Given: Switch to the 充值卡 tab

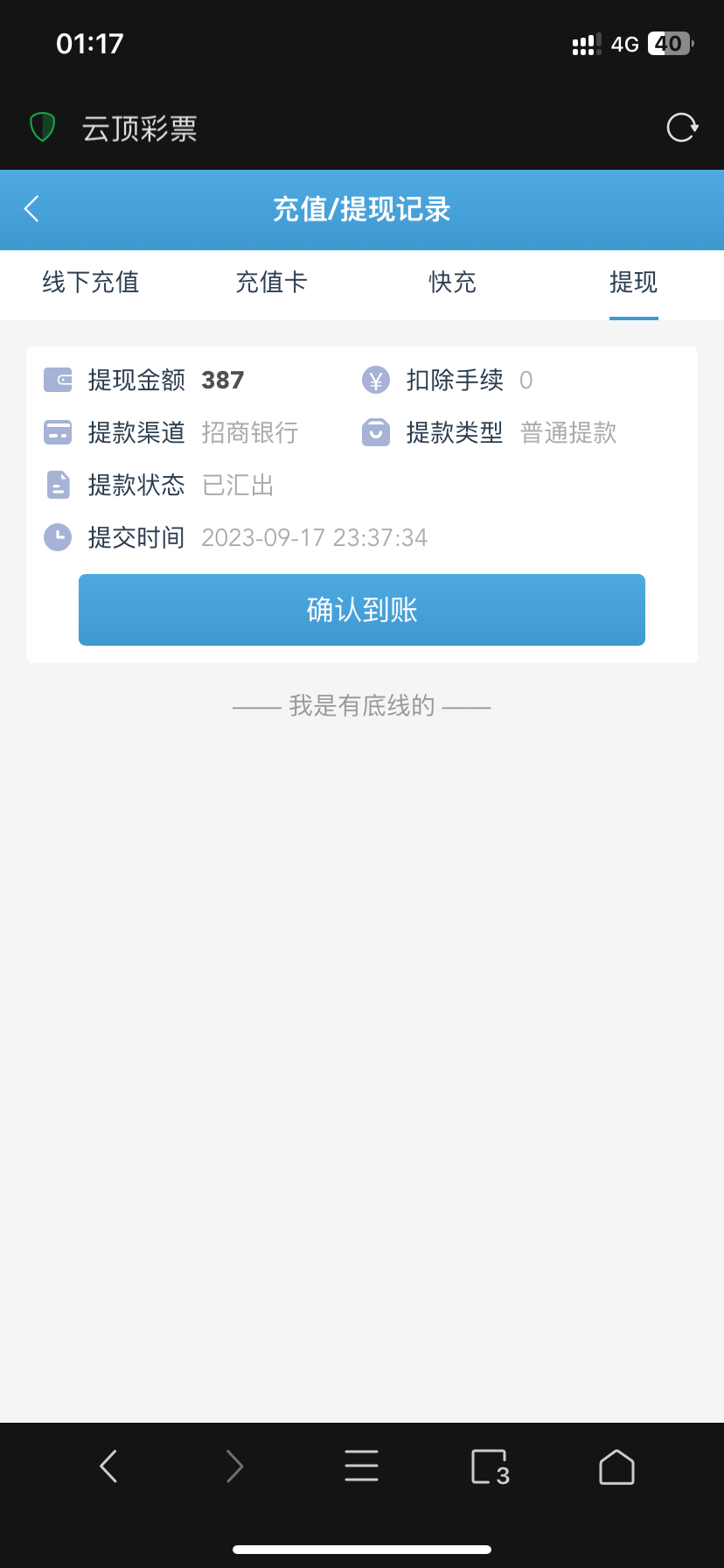Looking at the screenshot, I should tap(271, 283).
